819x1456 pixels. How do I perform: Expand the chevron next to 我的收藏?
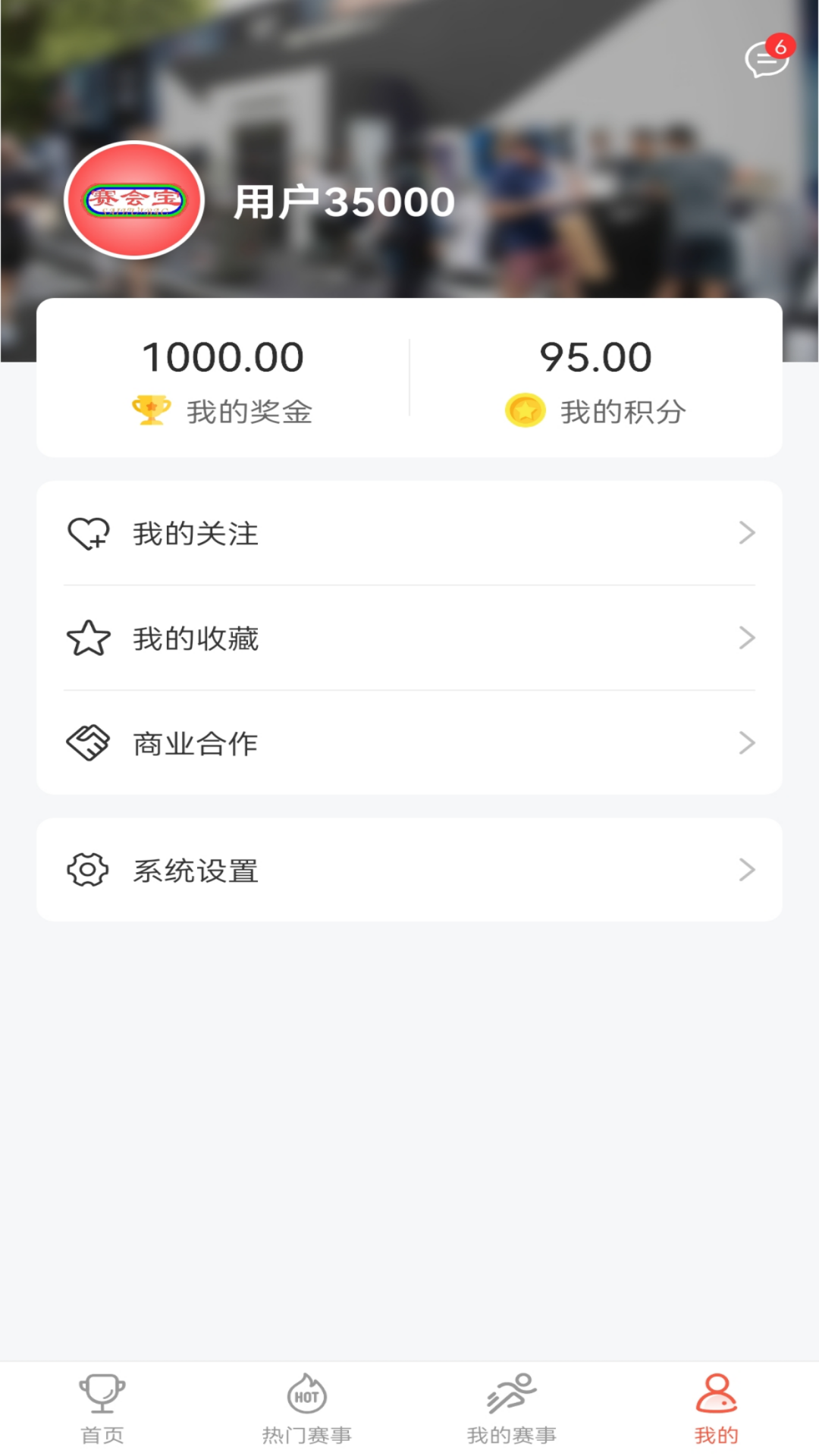pos(747,639)
